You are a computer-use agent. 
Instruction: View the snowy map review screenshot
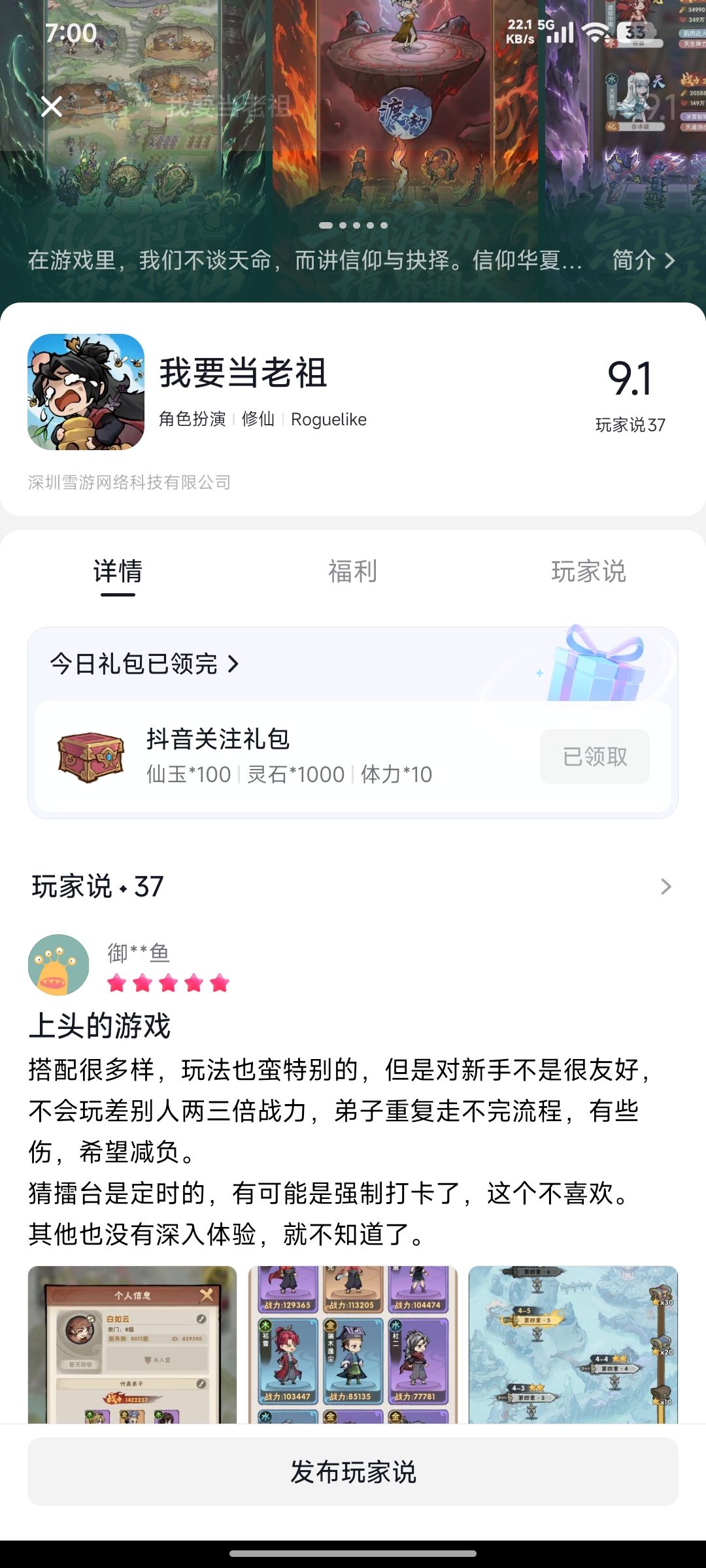[x=573, y=1344]
